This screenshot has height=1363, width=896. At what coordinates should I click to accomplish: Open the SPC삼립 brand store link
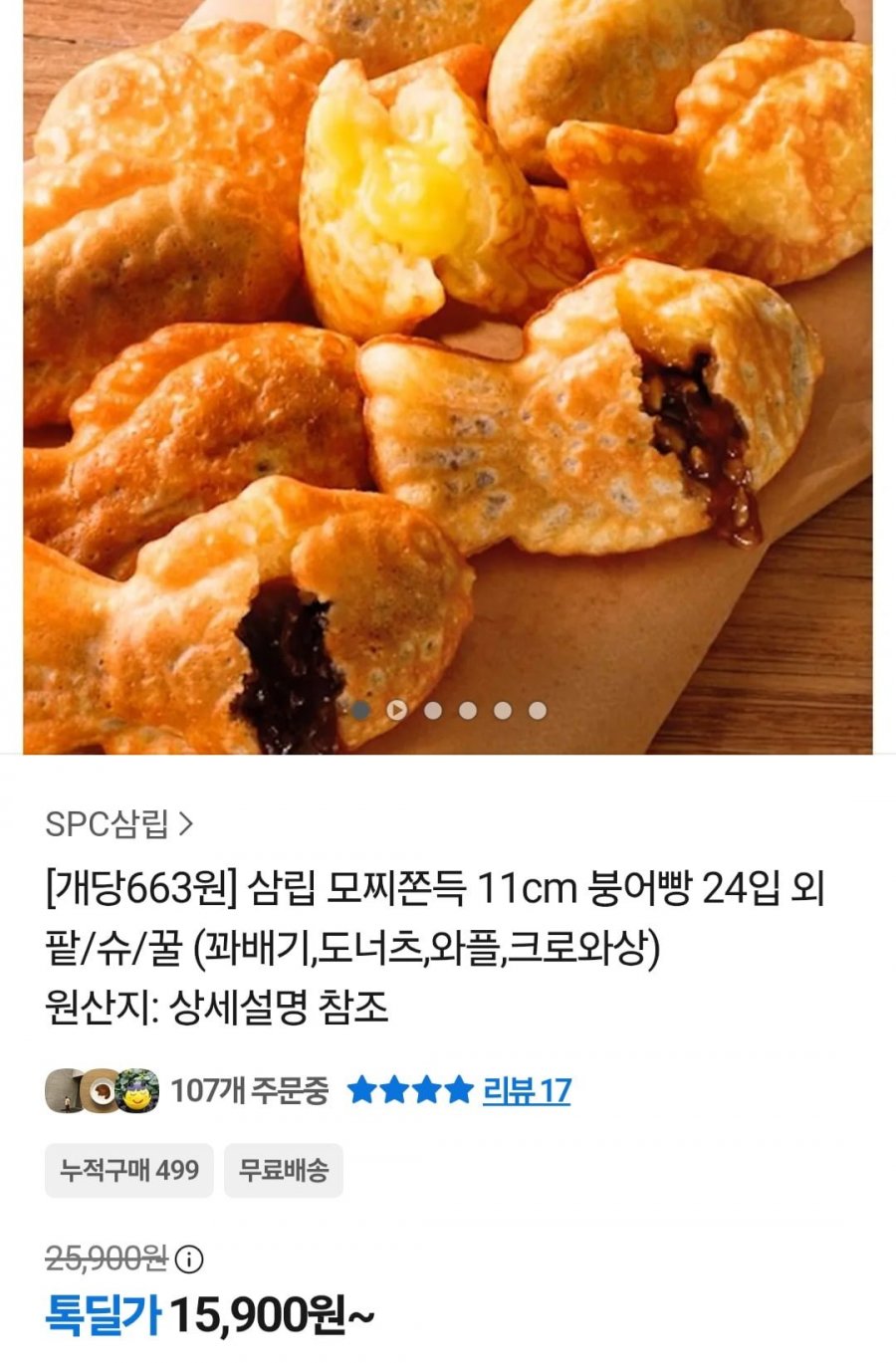pos(118,823)
